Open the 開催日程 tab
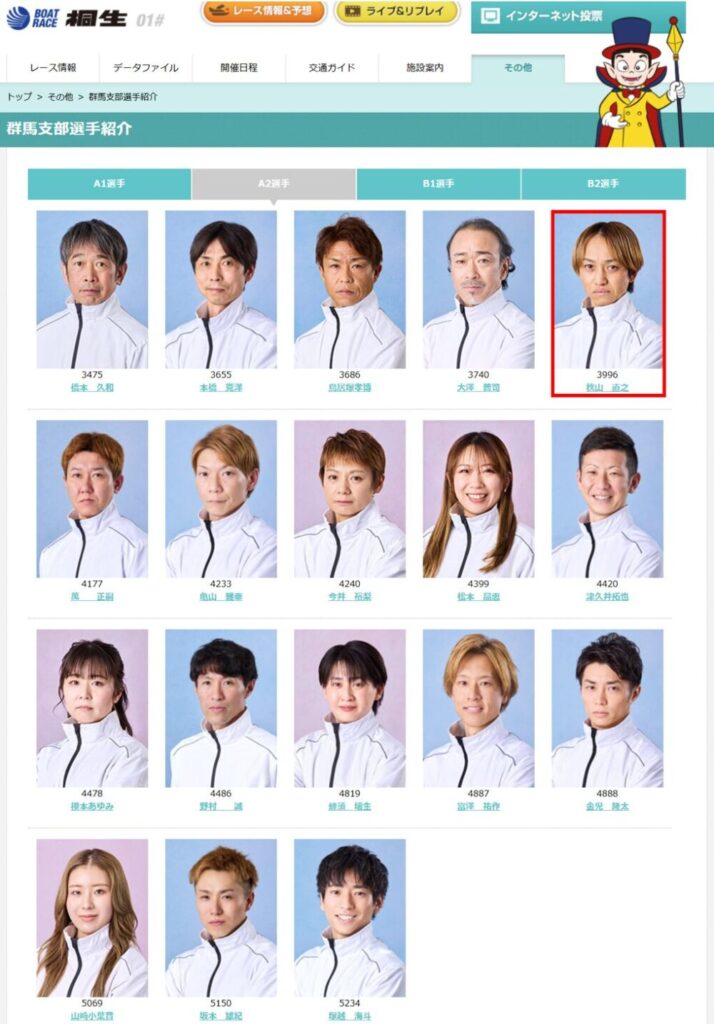The width and height of the screenshot is (714, 1024). tap(238, 68)
